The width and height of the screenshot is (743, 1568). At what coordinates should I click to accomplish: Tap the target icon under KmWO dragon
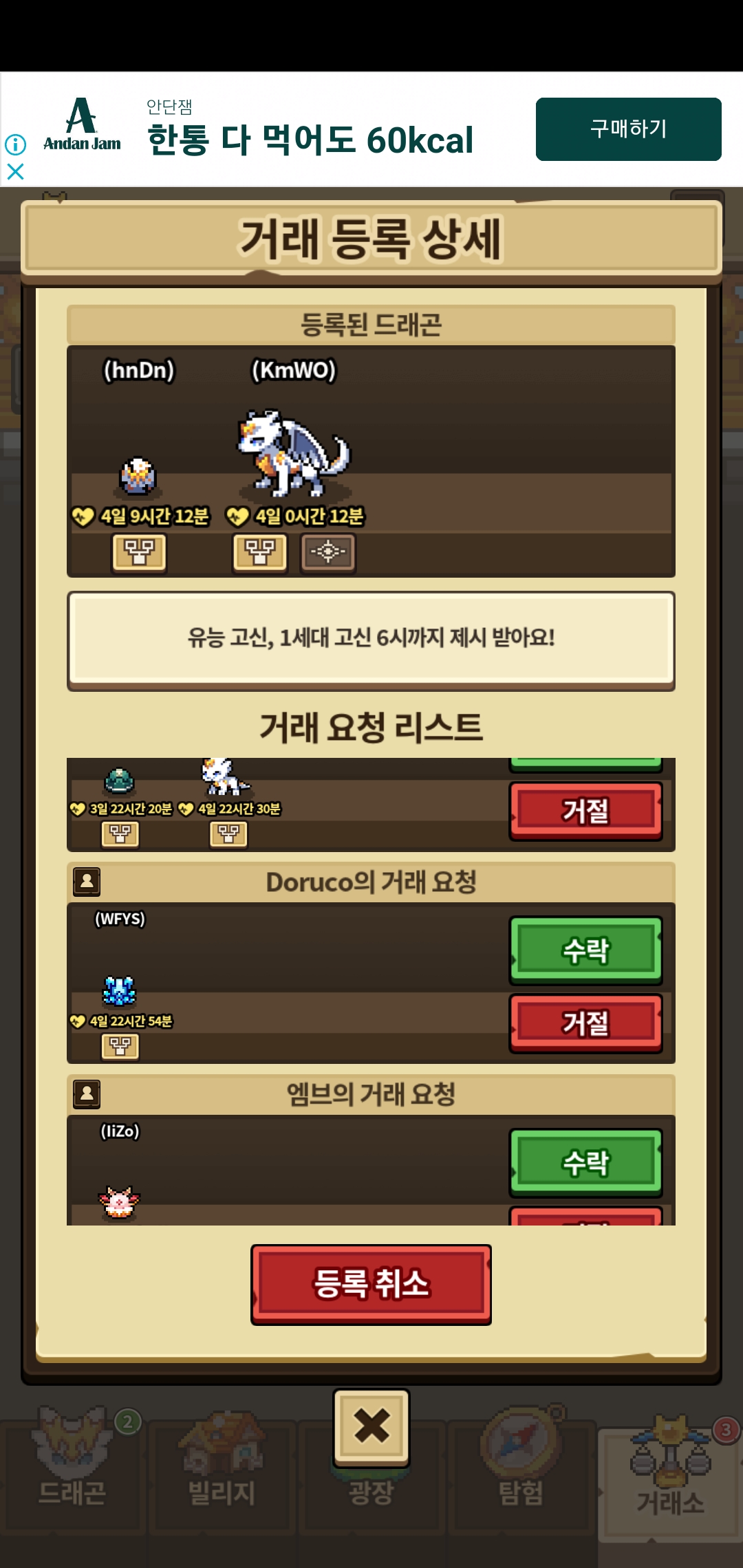(x=328, y=552)
